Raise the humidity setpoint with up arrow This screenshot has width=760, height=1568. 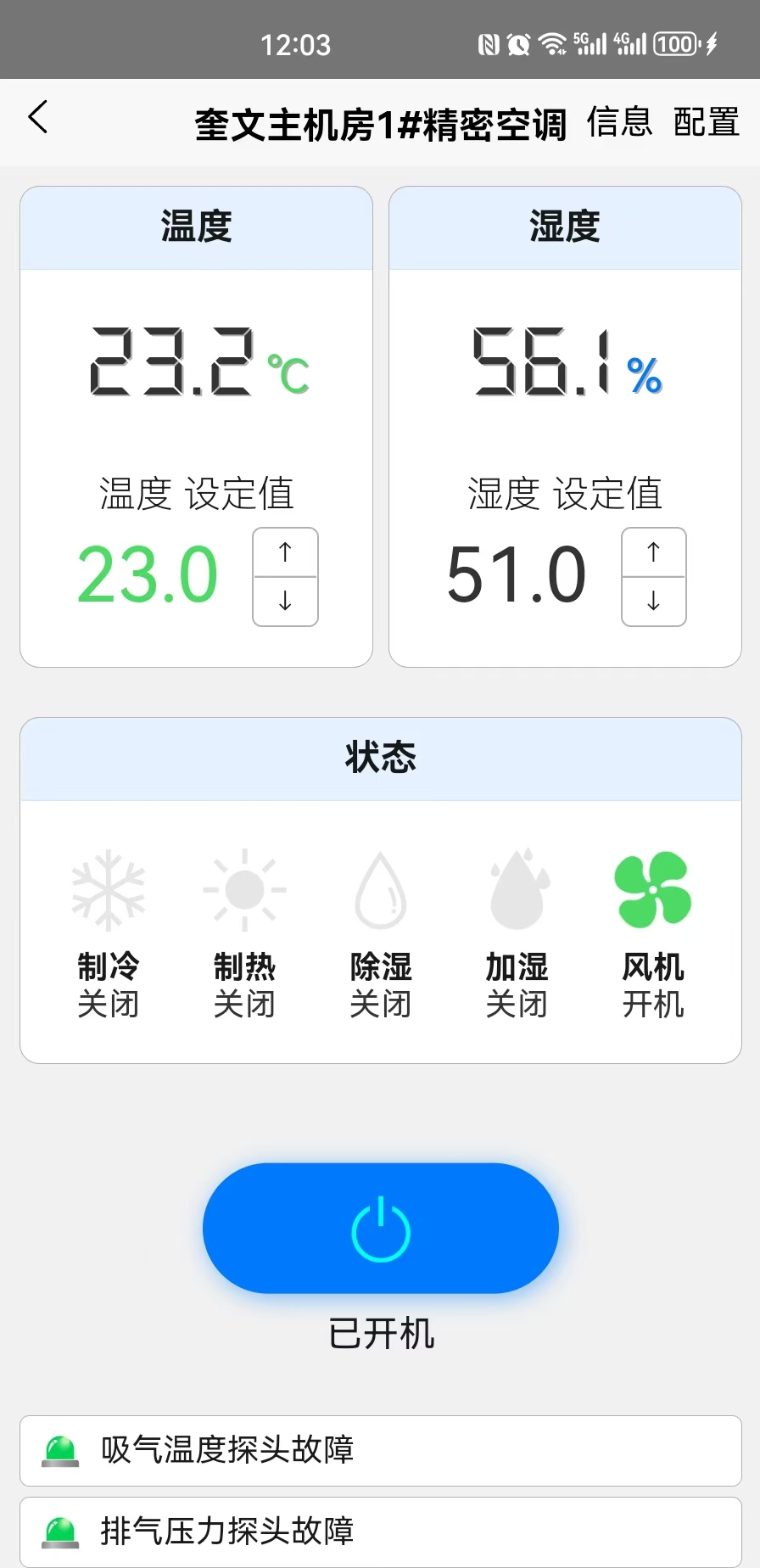click(653, 552)
